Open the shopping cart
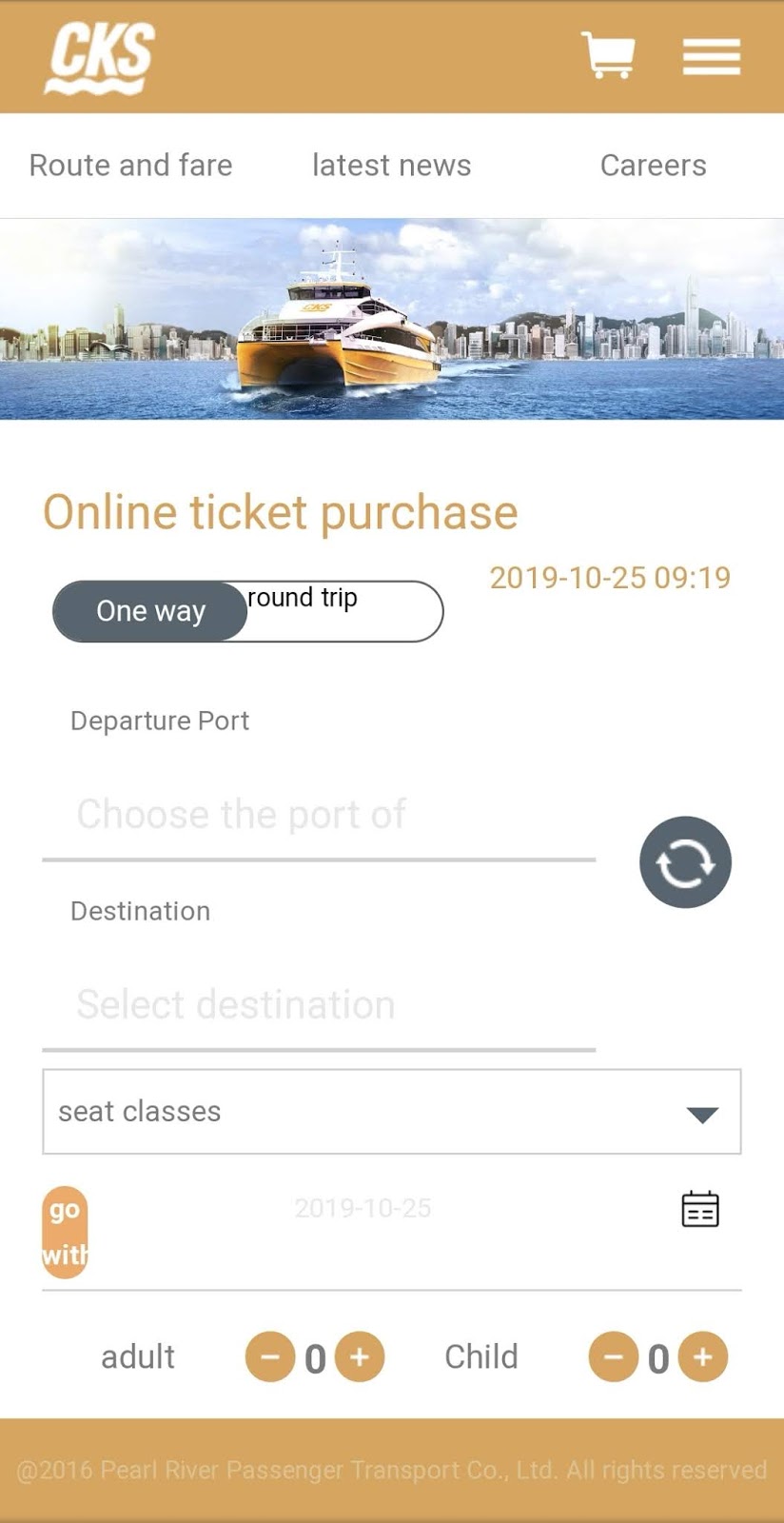The width and height of the screenshot is (784, 1523). coord(608,55)
